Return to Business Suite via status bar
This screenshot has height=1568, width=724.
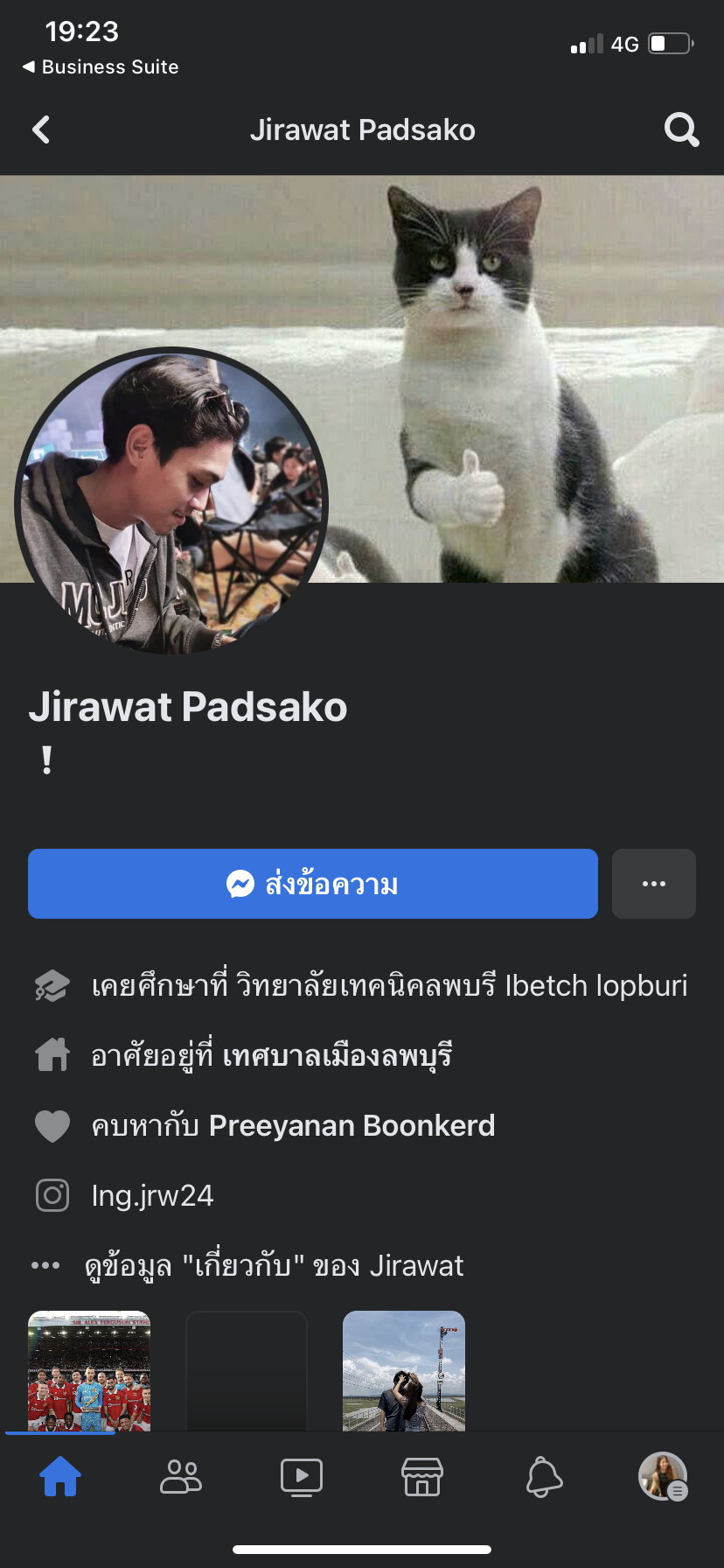tap(101, 67)
